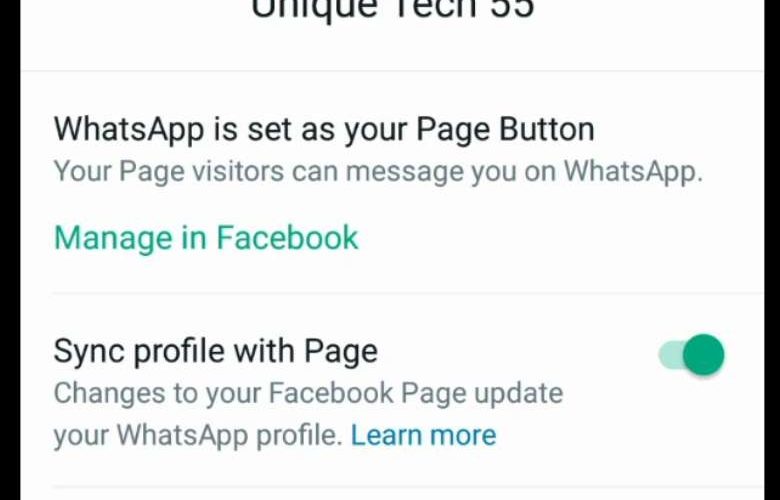
Task: Turn off Sync profile with Page
Action: [691, 355]
